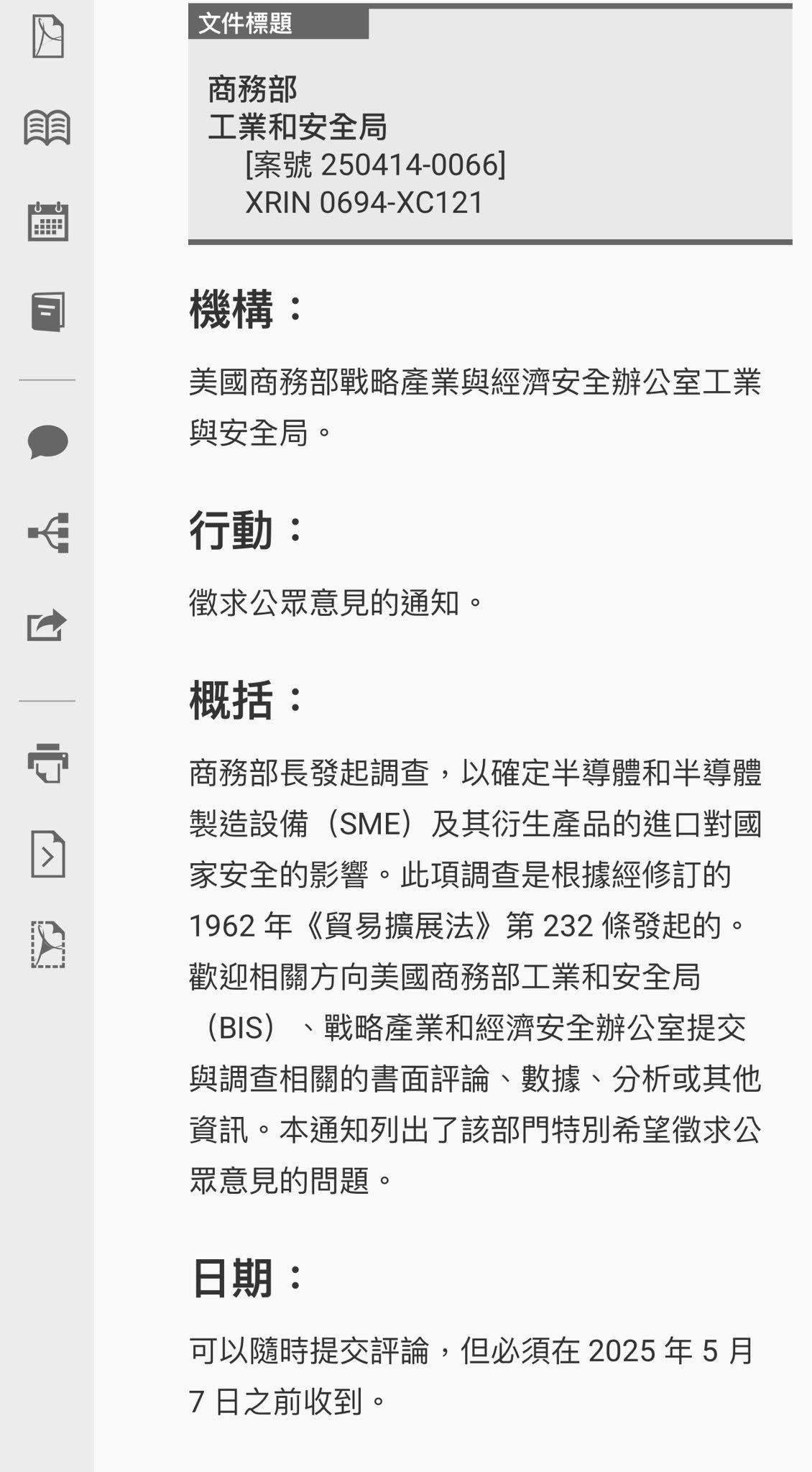Open the other formats developer icon
812x1472 pixels.
47,854
